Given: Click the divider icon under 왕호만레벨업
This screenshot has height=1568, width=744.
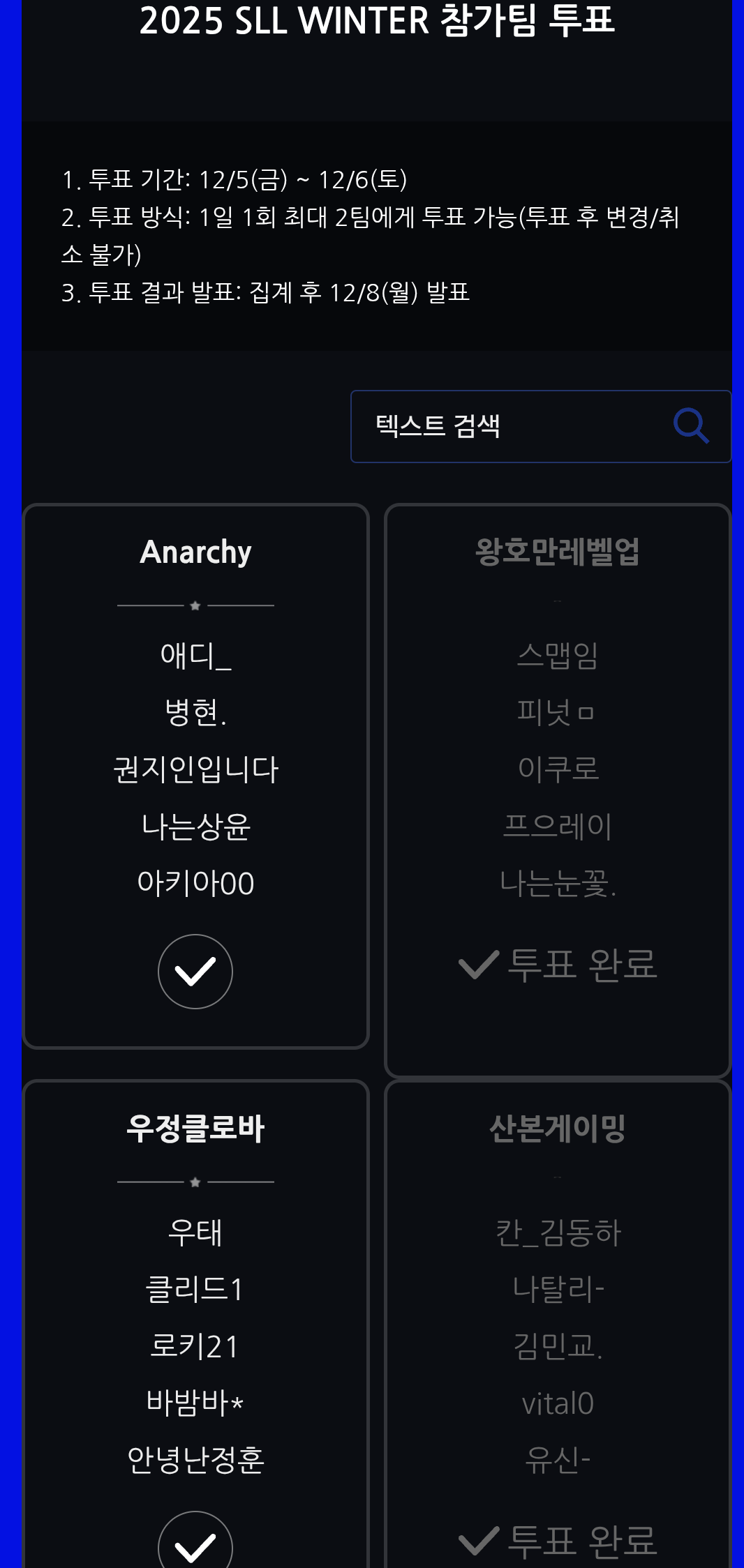Looking at the screenshot, I should click(x=558, y=602).
